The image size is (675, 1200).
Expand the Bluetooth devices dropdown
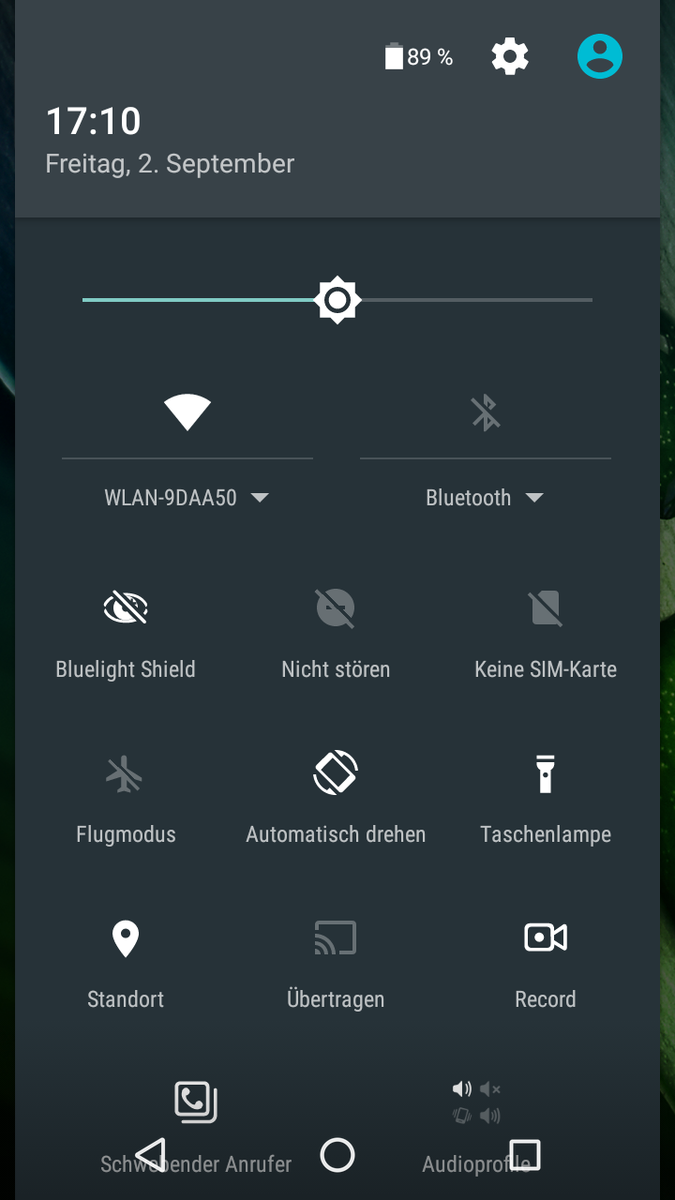click(x=485, y=498)
